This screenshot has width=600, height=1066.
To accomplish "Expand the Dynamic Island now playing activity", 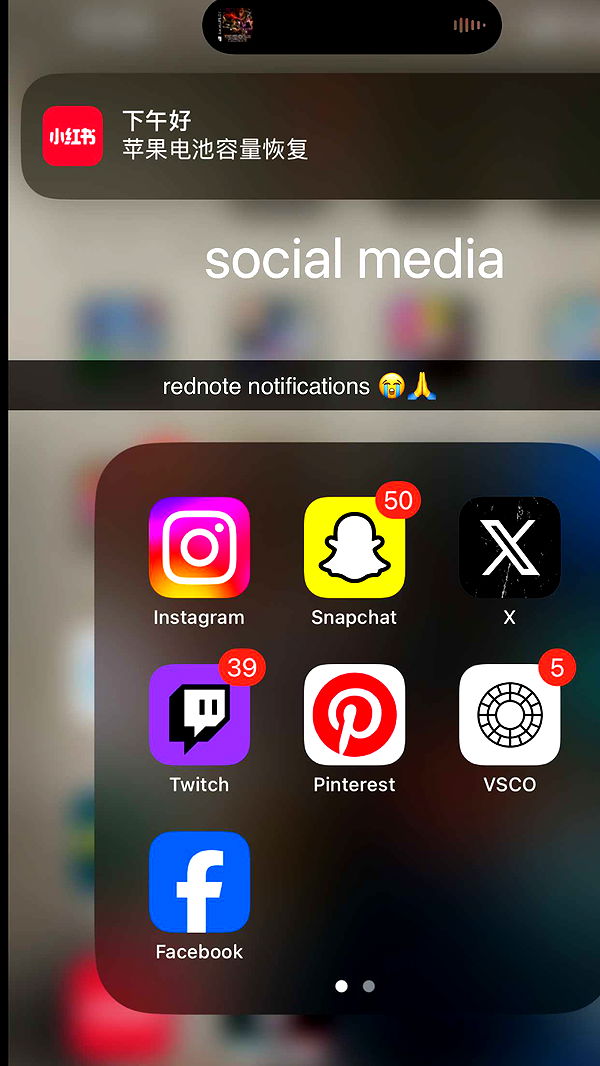I will click(x=351, y=25).
